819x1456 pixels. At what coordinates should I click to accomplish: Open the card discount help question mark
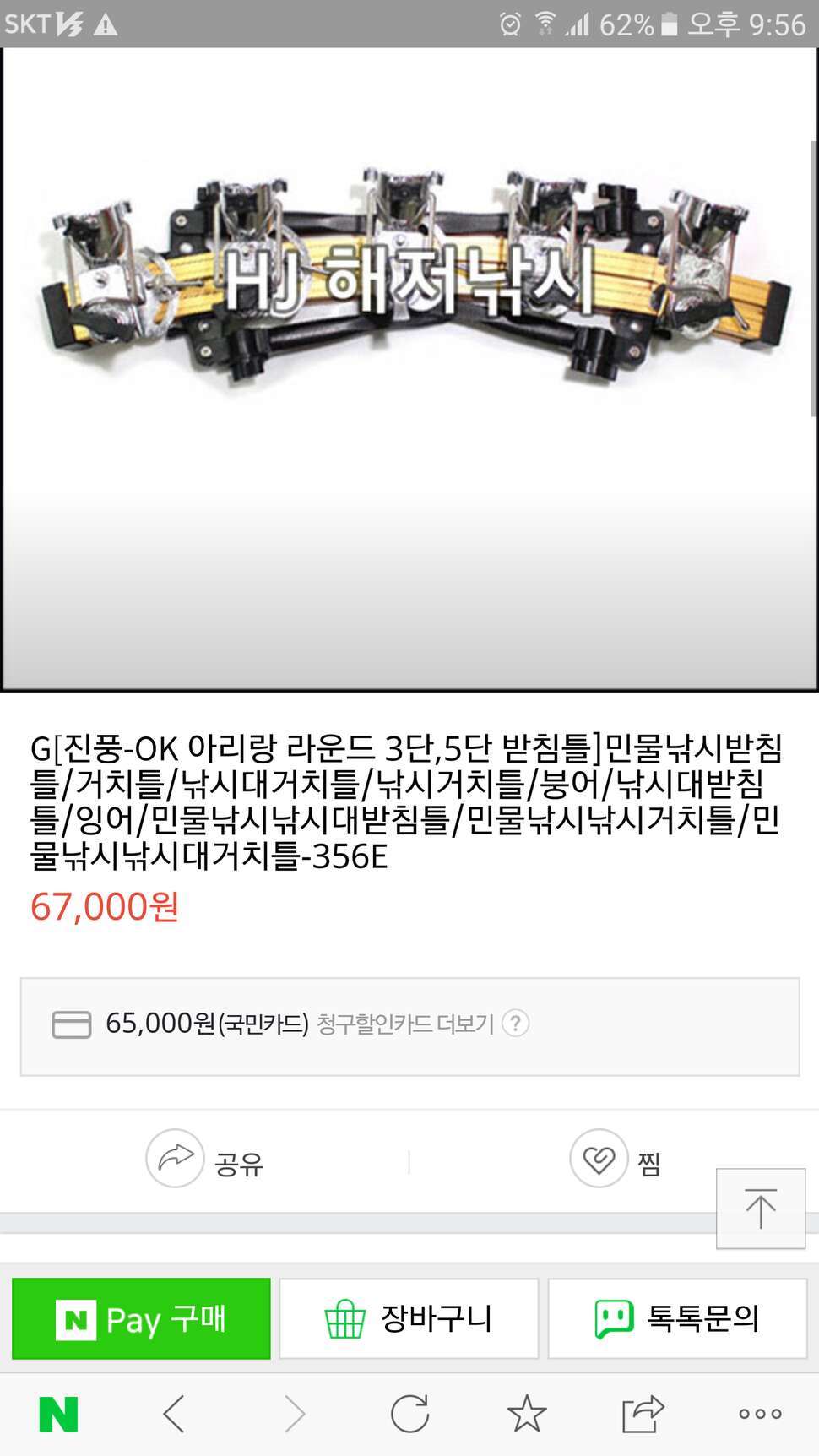pos(516,1024)
